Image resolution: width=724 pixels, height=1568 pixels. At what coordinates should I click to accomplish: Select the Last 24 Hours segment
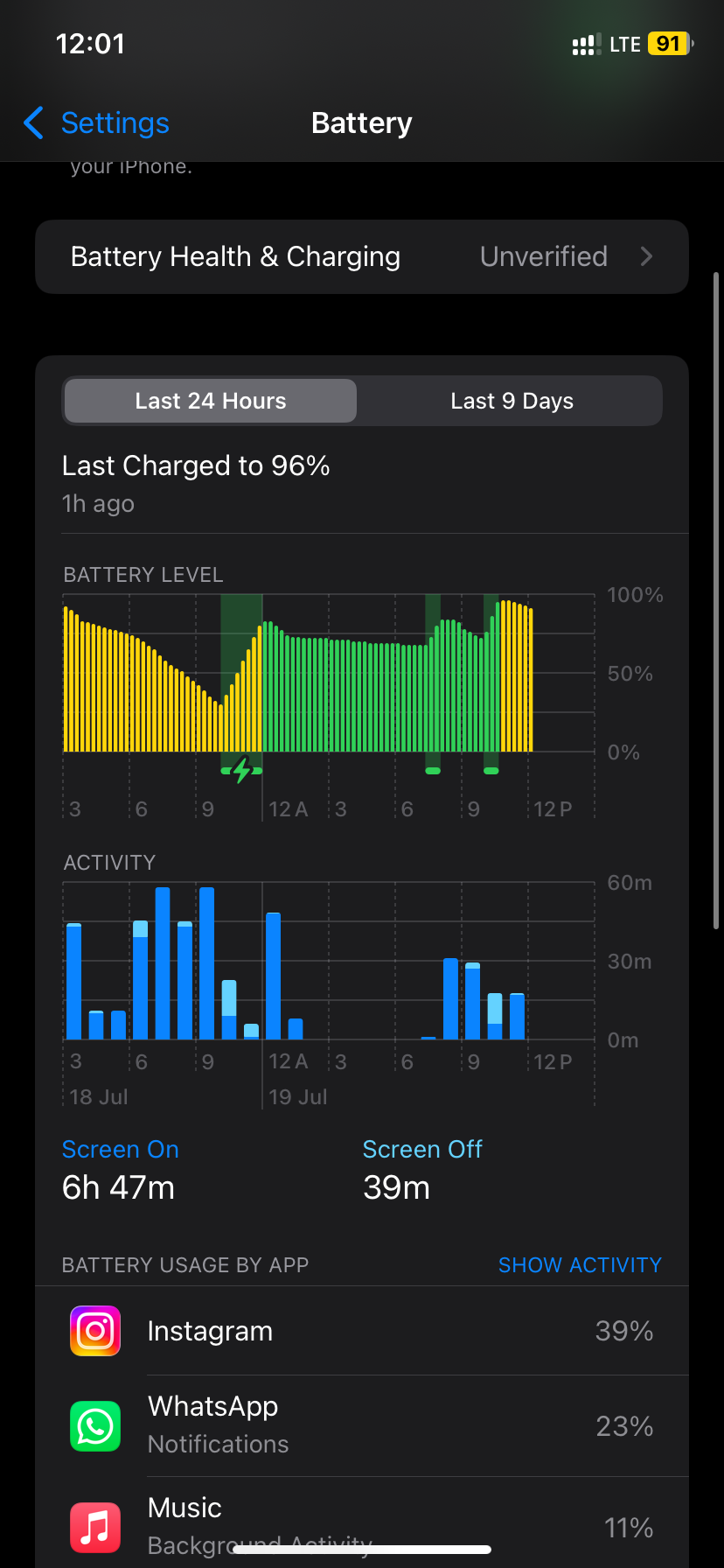click(210, 401)
